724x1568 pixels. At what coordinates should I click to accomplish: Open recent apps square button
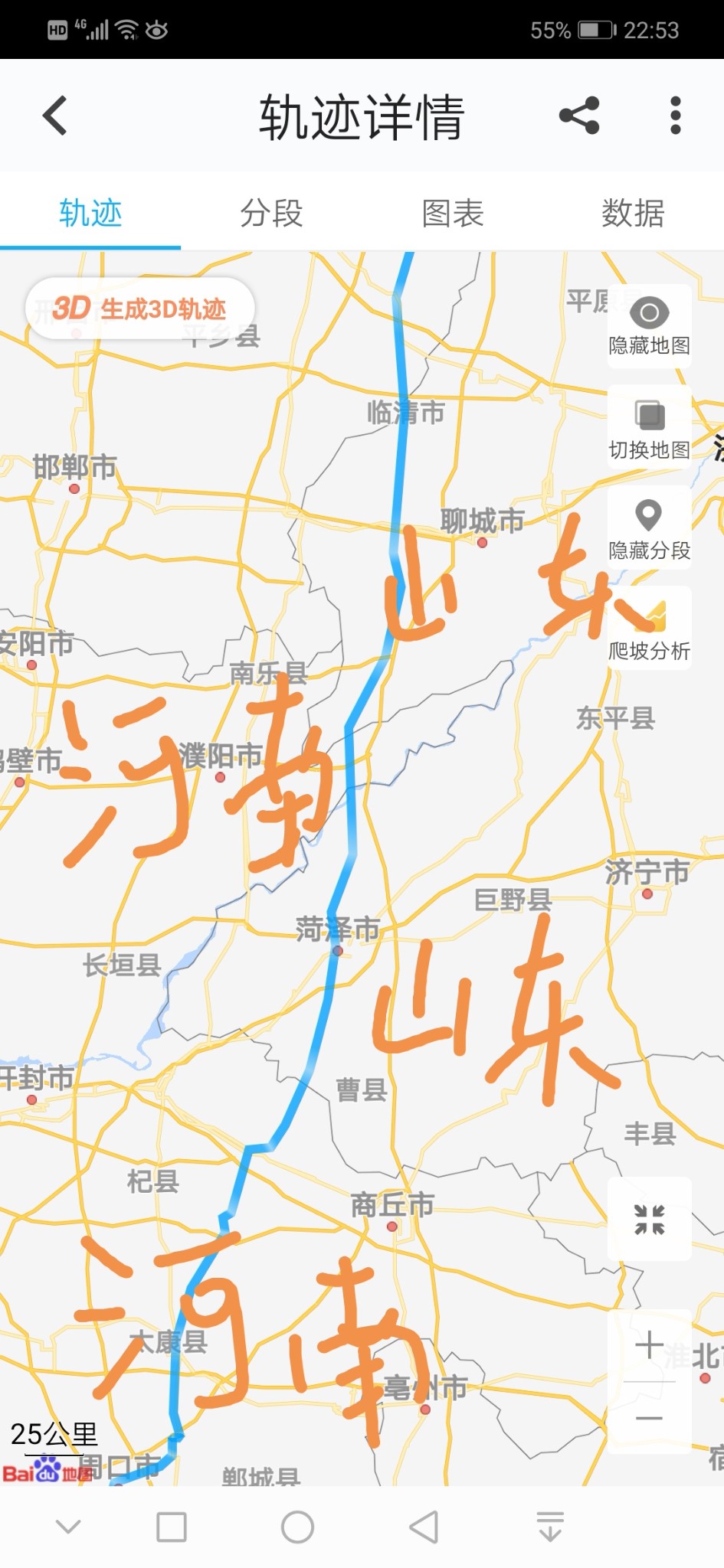[x=171, y=1527]
